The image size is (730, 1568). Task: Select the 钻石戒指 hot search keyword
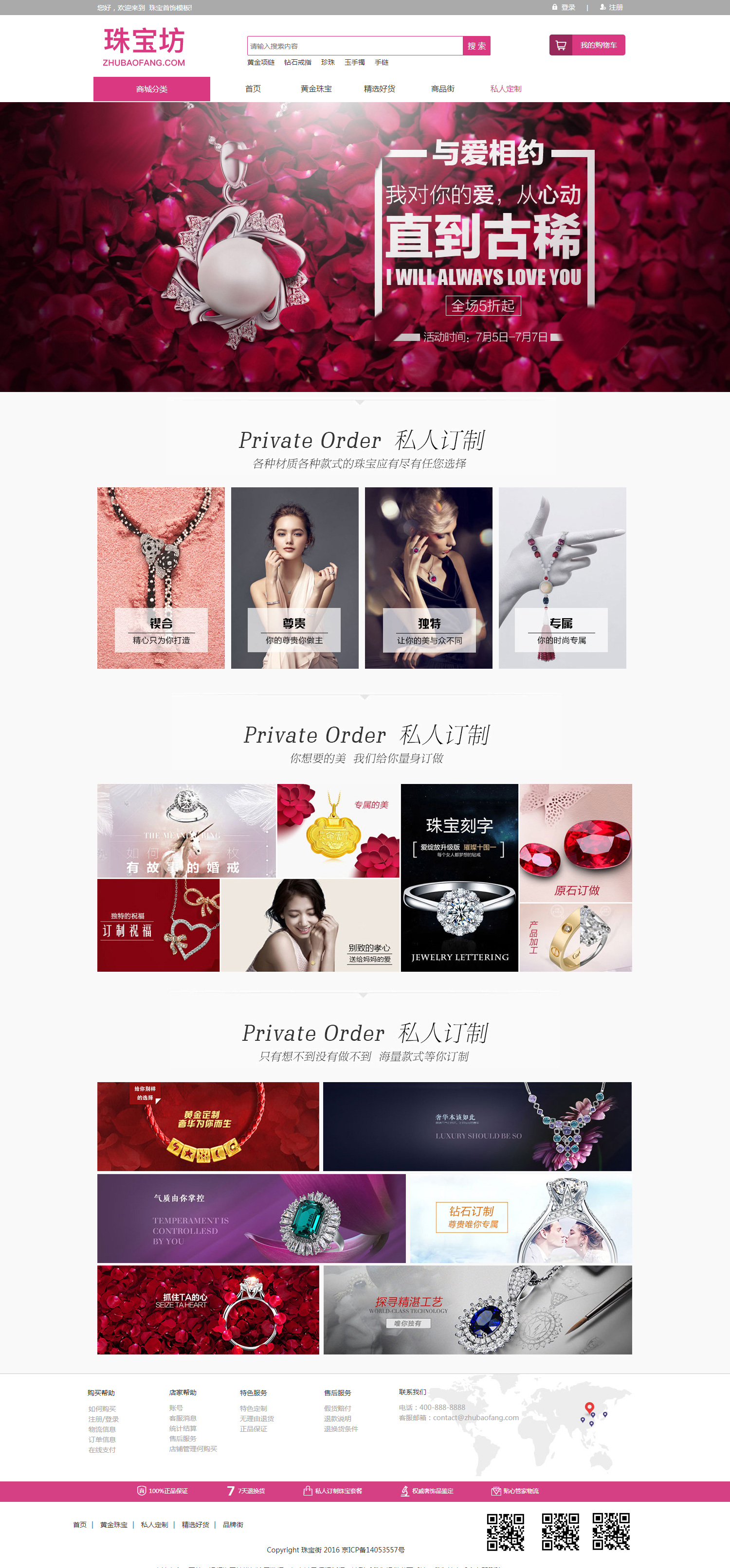(298, 62)
